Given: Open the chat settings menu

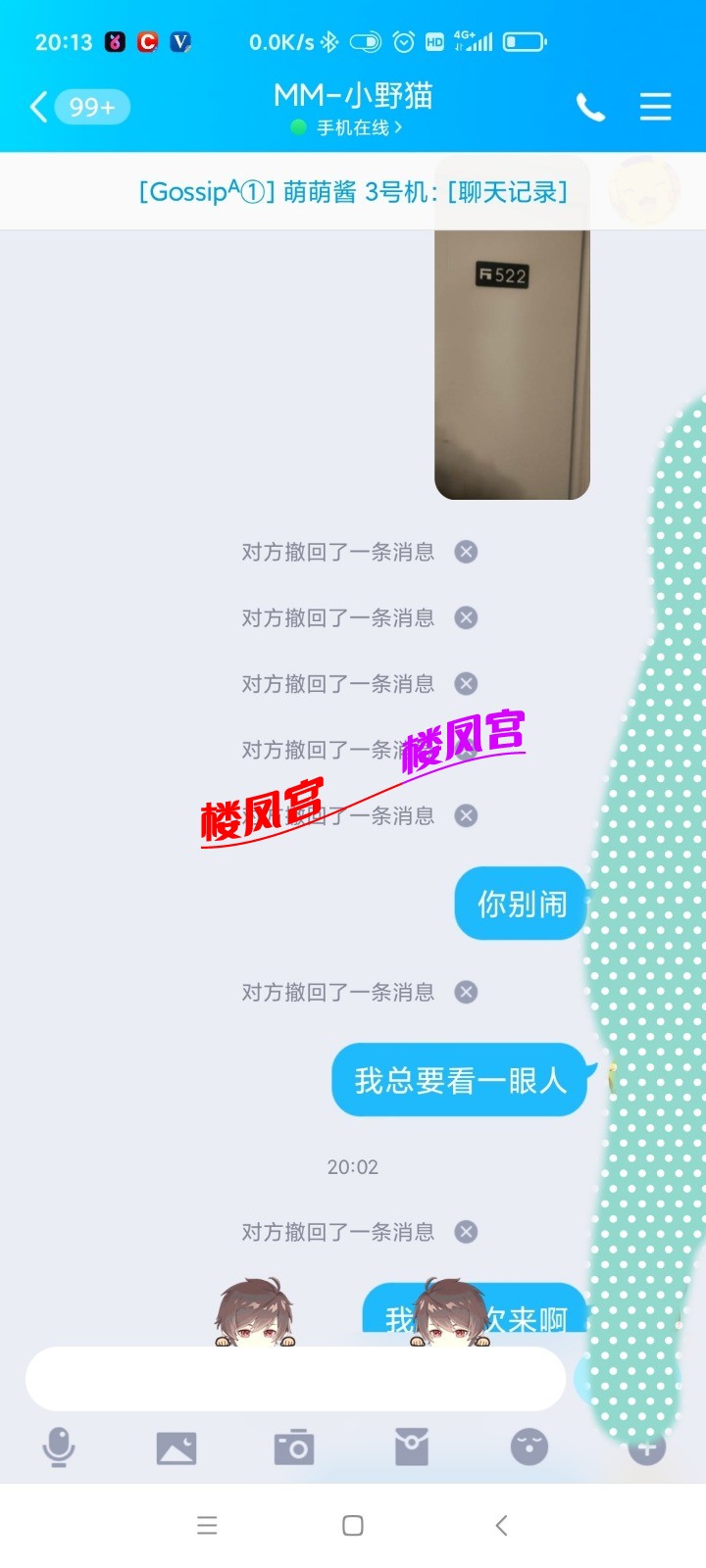Looking at the screenshot, I should (x=655, y=106).
